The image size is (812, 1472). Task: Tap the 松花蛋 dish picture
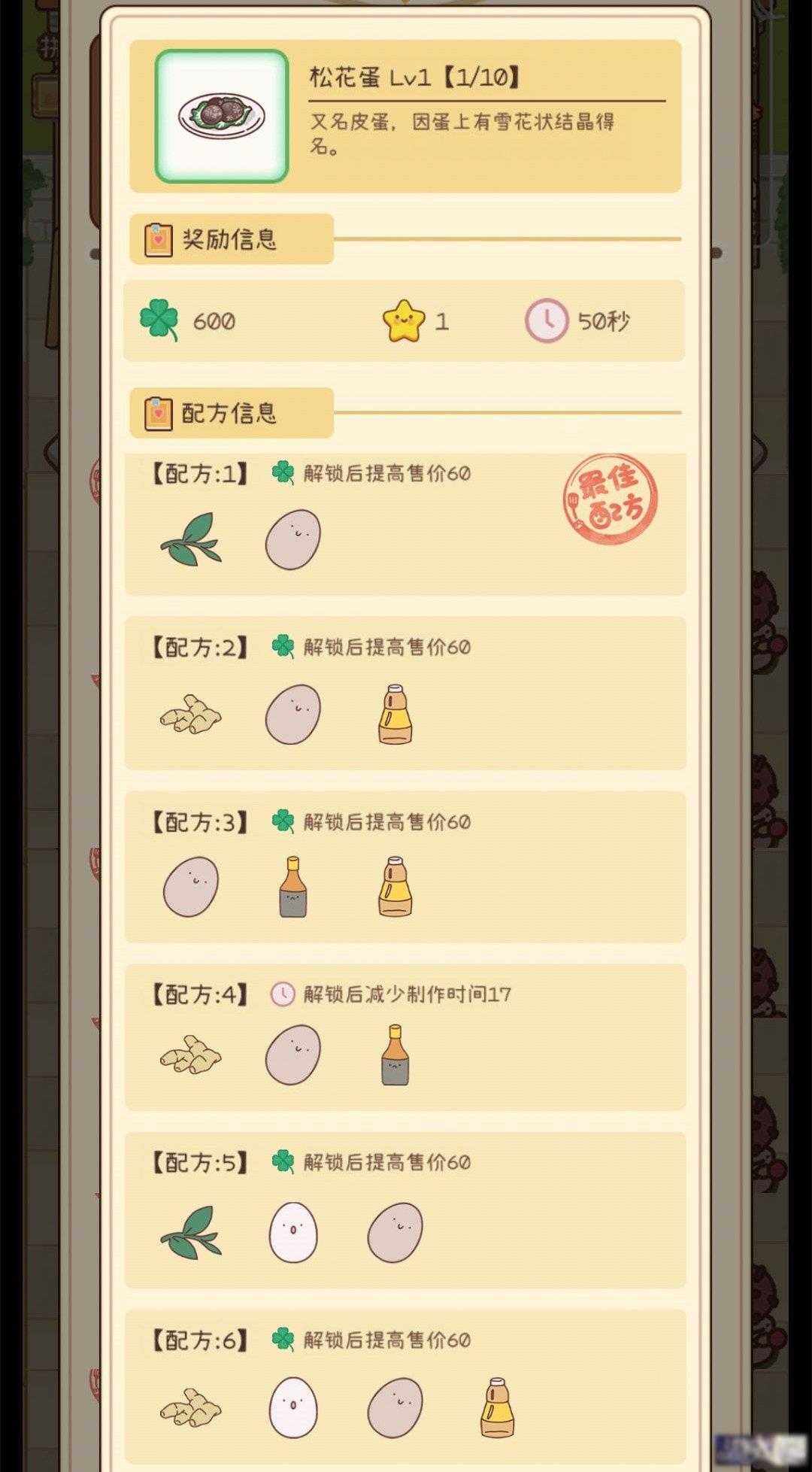[x=222, y=117]
